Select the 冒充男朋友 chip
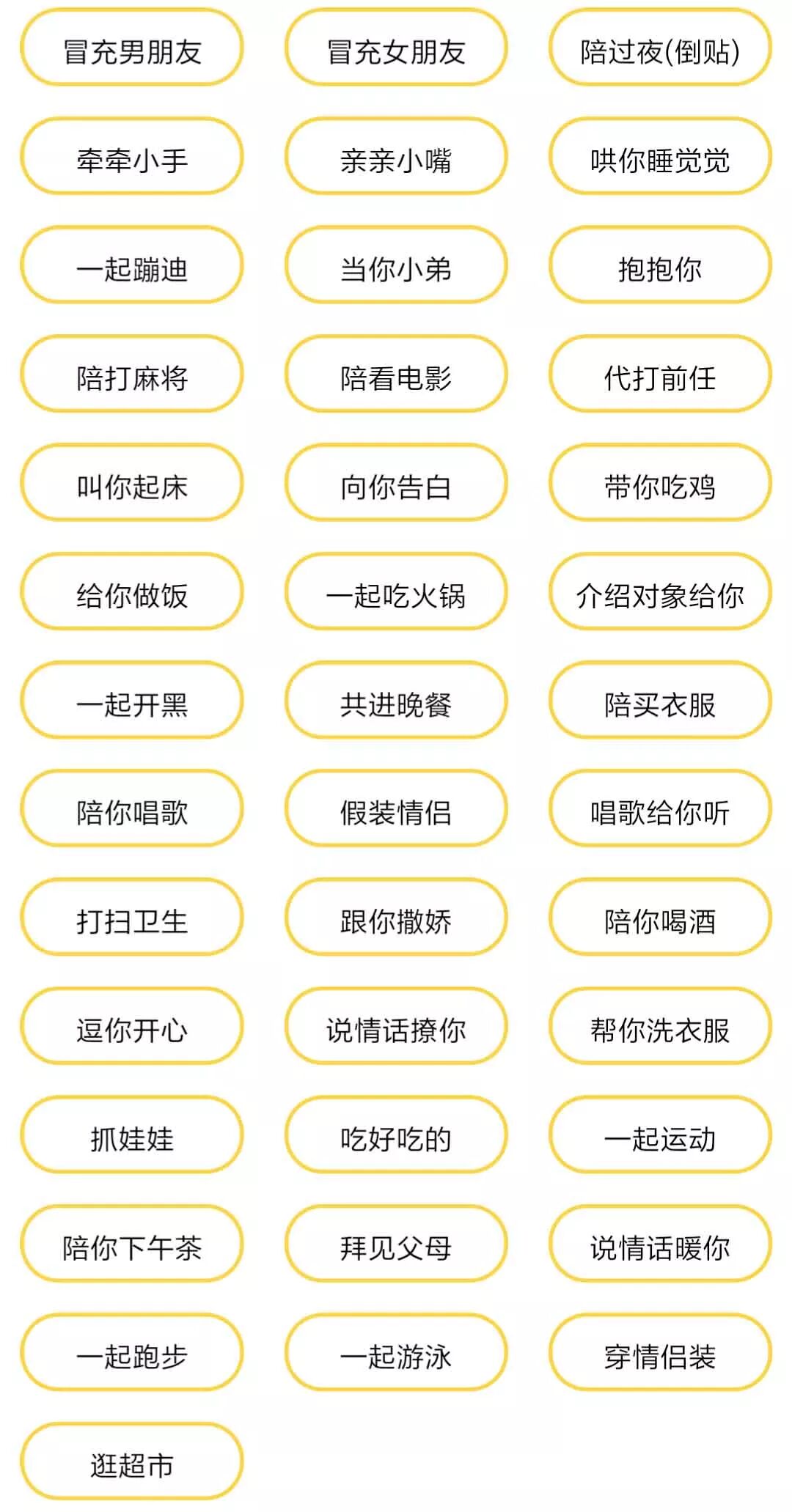 coord(132,50)
